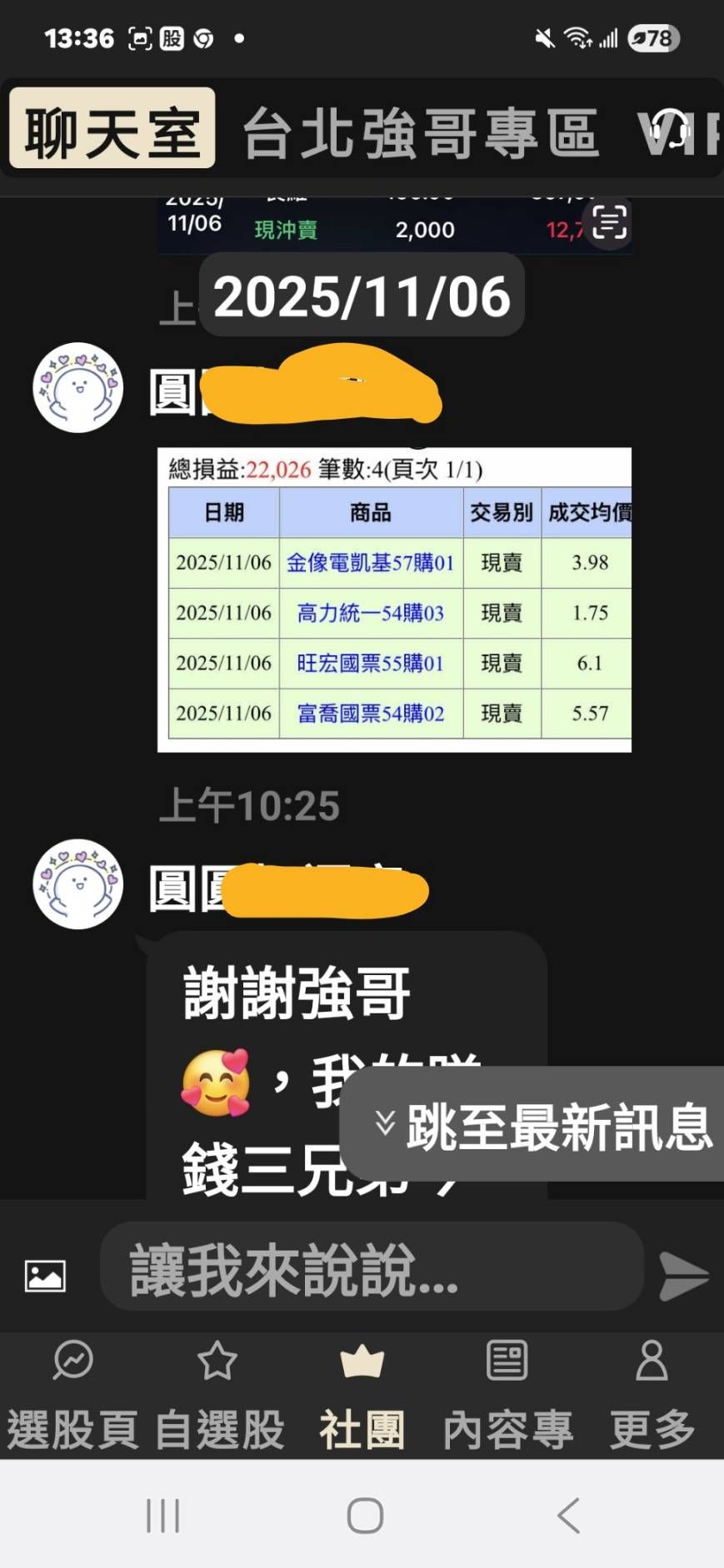Screen dimensions: 724x1568
Task: Open the 內容專 tab
Action: click(x=507, y=1395)
